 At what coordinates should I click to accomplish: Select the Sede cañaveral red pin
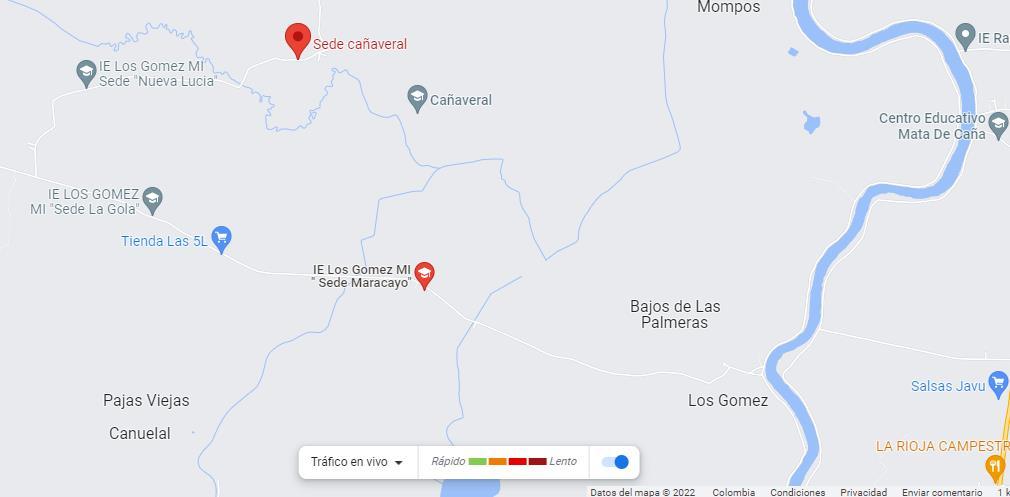pos(297,40)
